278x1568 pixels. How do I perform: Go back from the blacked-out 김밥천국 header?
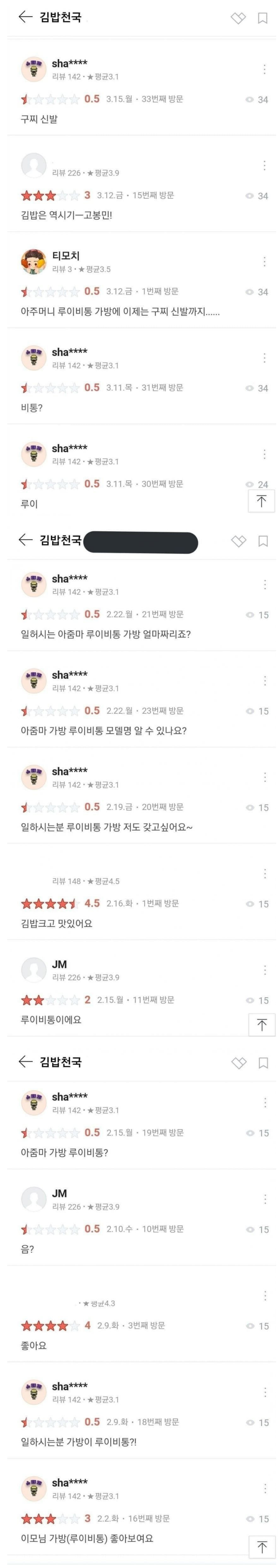click(25, 540)
